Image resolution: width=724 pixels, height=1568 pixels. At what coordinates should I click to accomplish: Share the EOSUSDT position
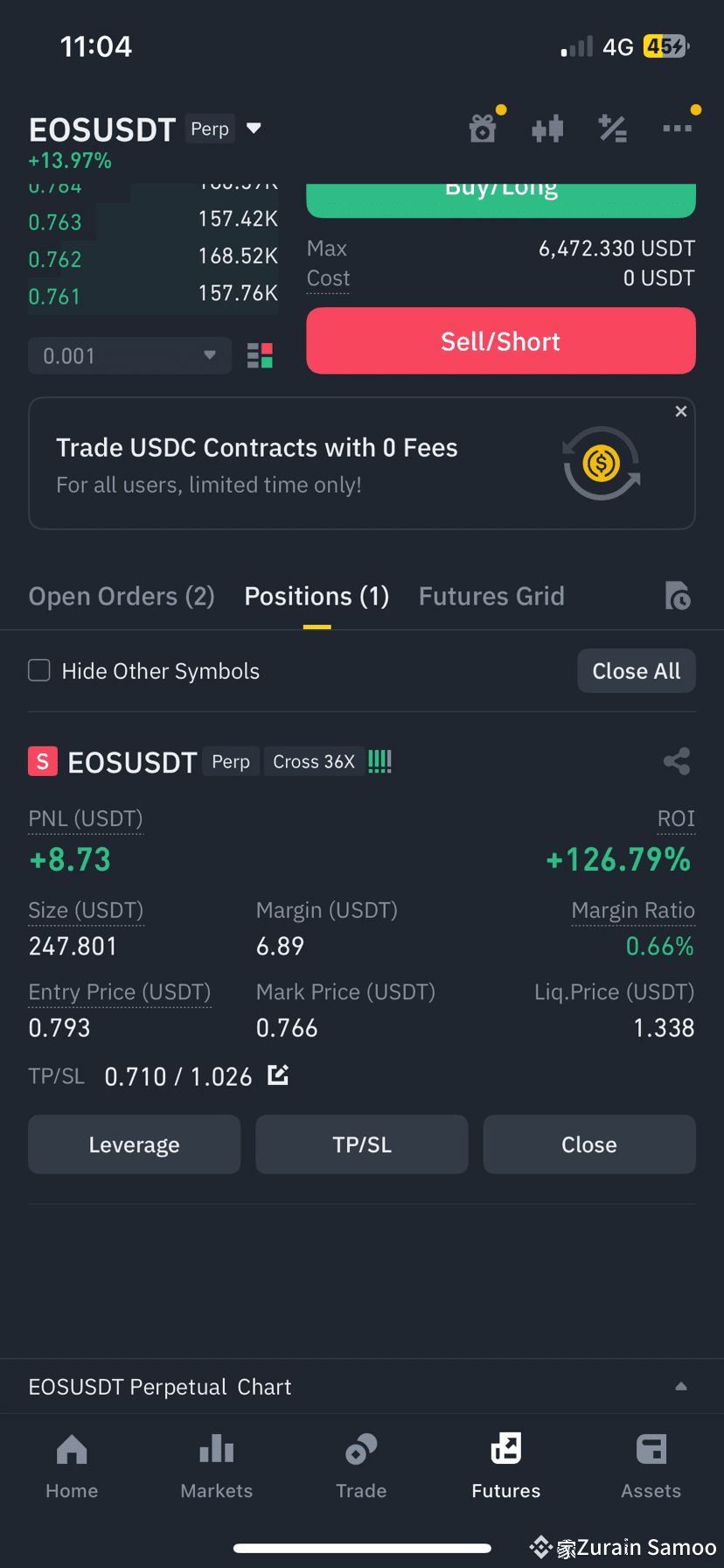677,761
